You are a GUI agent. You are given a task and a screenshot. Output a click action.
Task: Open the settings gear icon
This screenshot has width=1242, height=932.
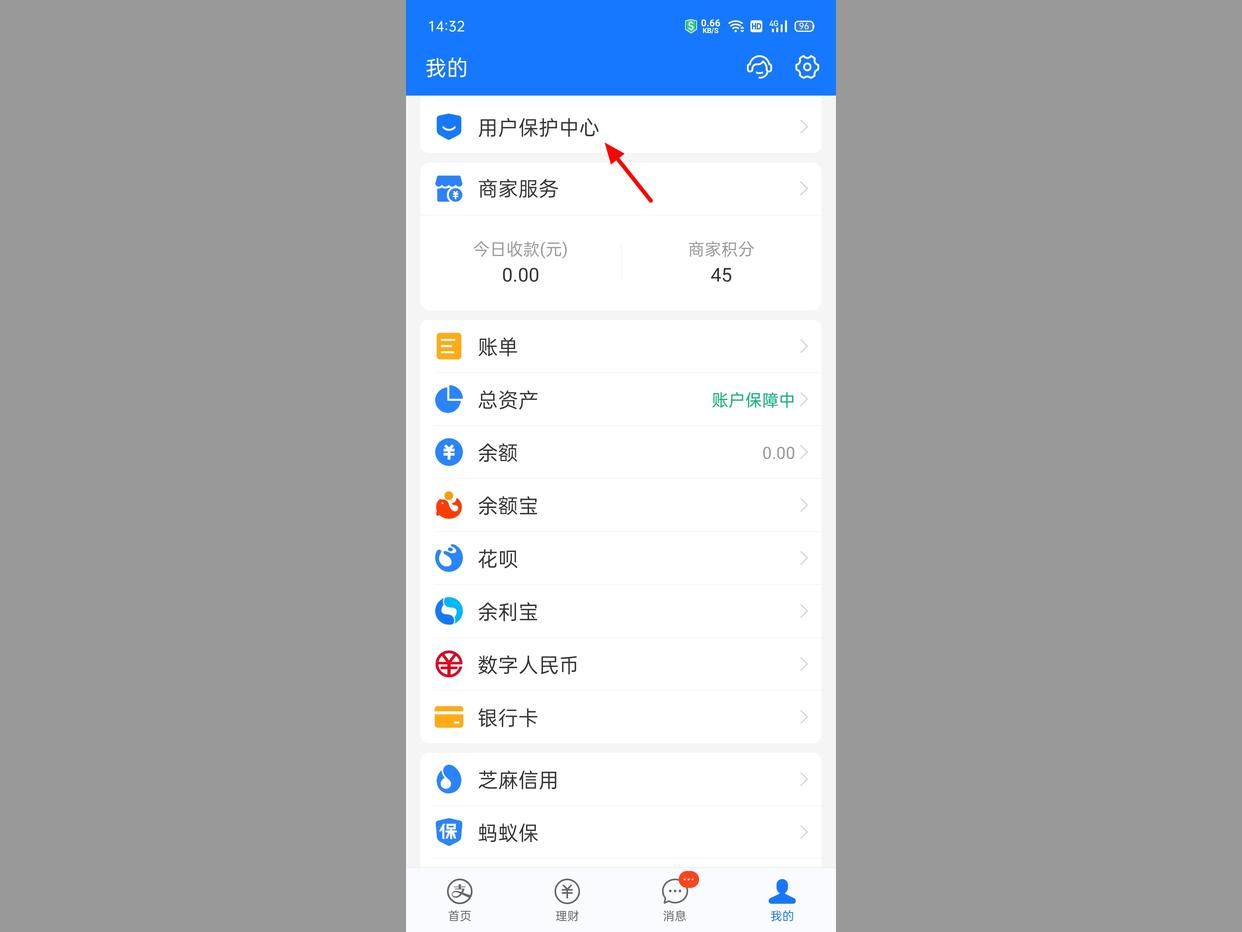(x=807, y=67)
